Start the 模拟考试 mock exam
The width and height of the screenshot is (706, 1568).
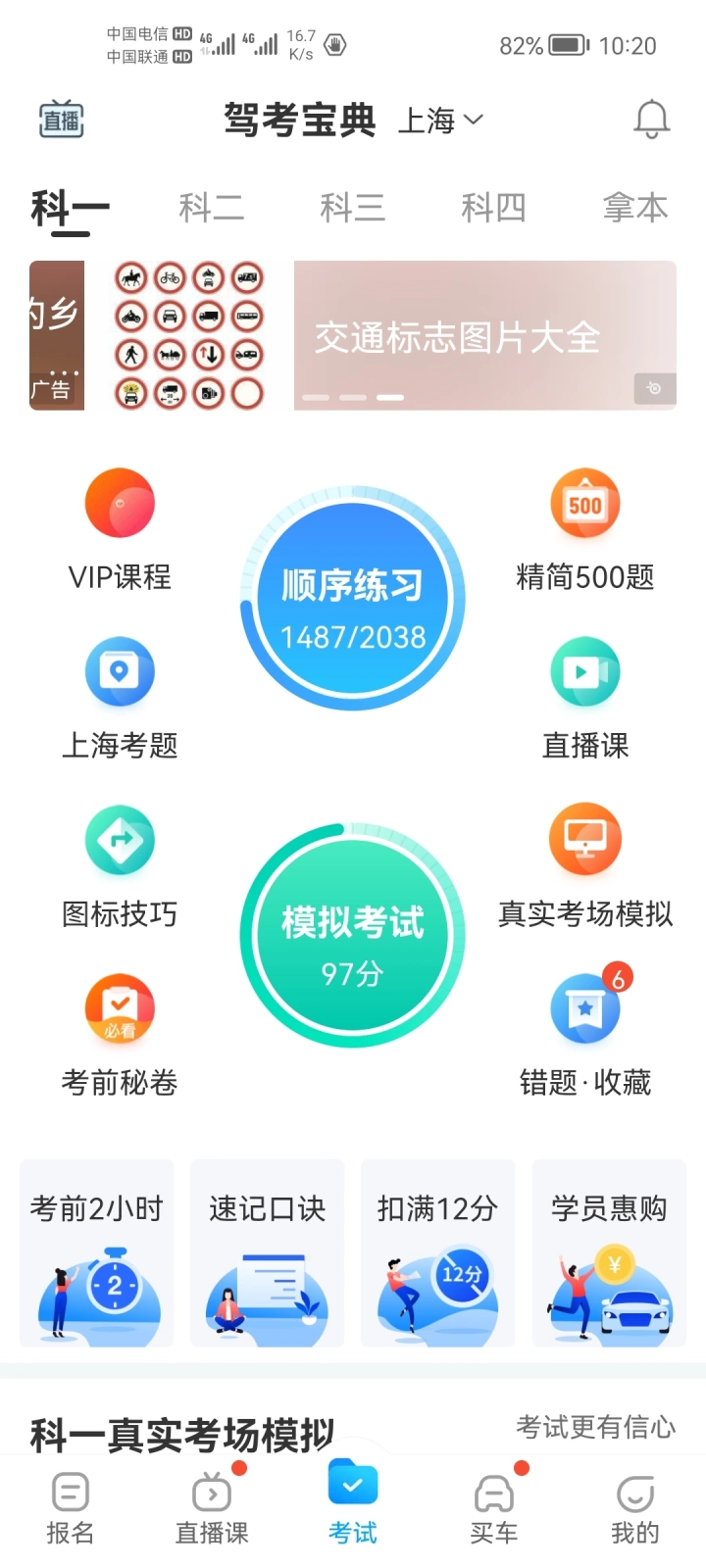point(353,937)
